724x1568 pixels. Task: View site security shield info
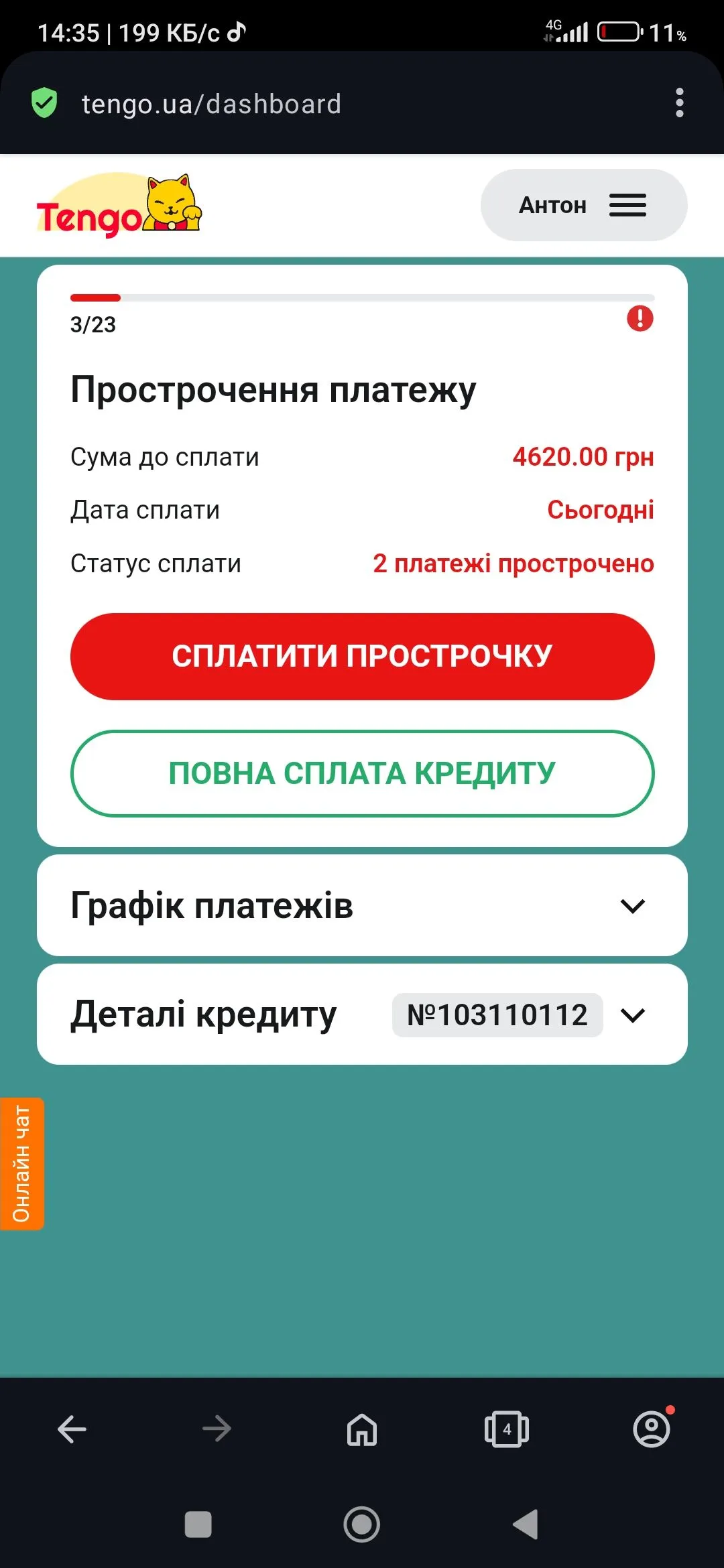tap(44, 103)
